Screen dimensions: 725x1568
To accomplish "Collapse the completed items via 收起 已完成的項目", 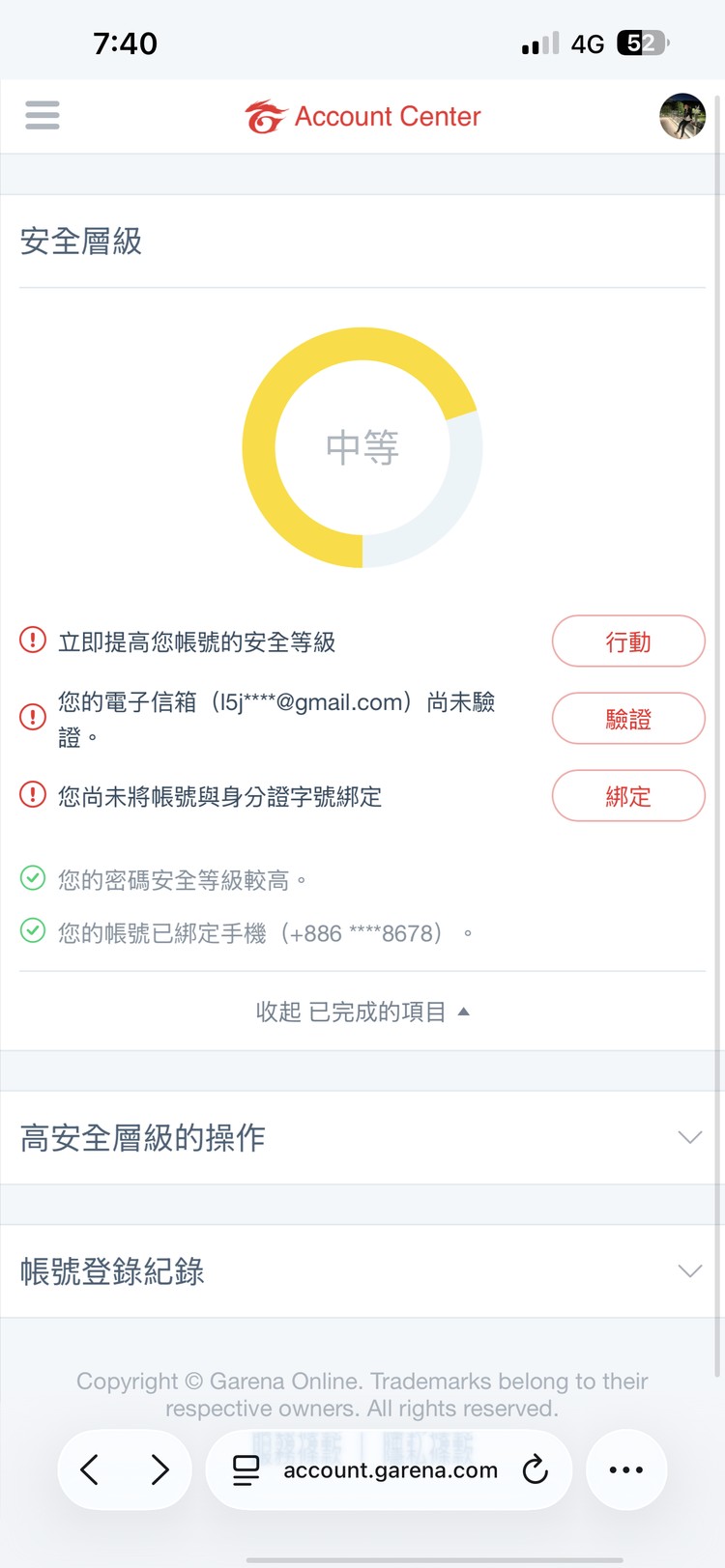I will [362, 1011].
